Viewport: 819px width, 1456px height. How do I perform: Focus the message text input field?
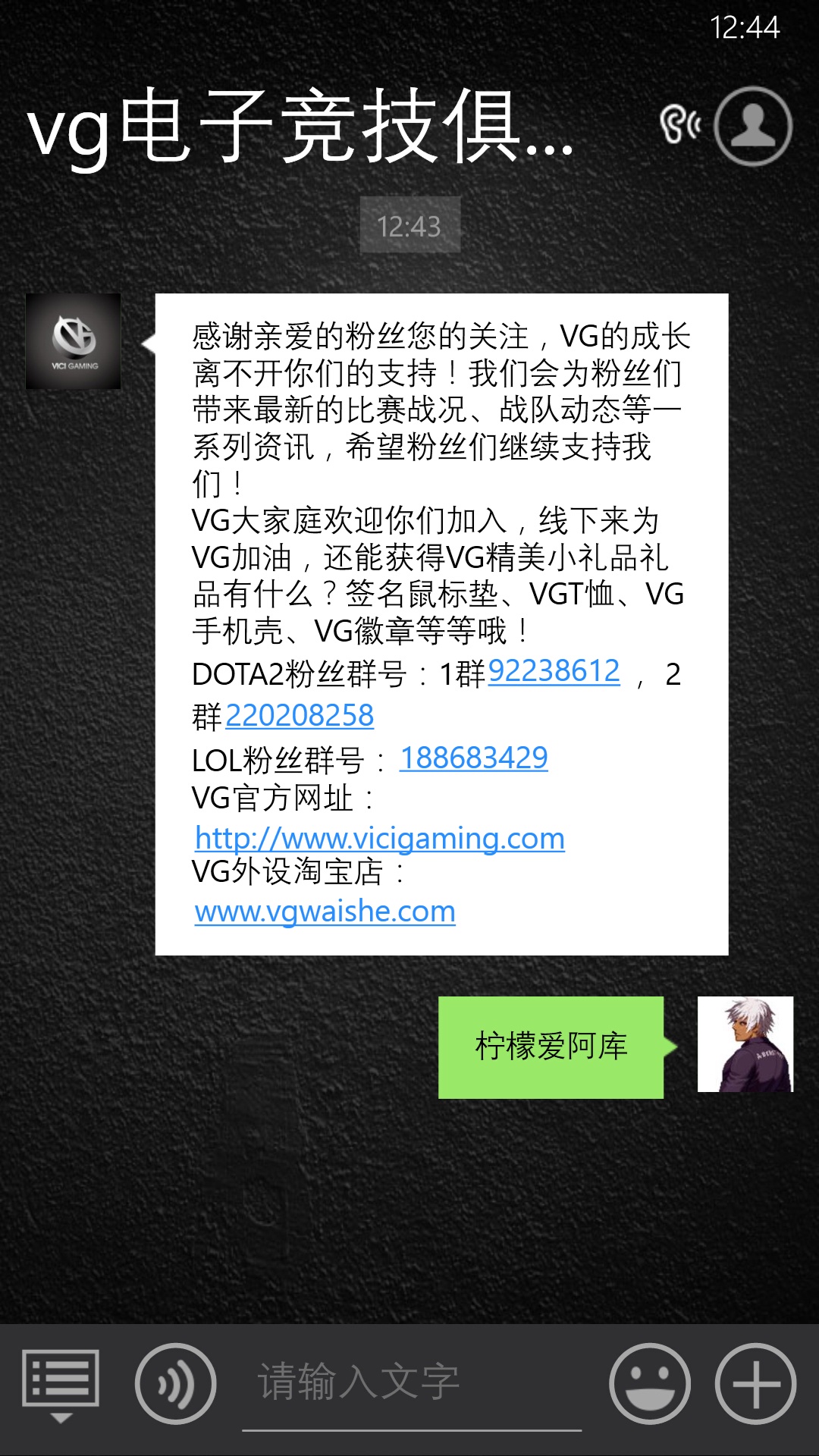(x=411, y=1384)
